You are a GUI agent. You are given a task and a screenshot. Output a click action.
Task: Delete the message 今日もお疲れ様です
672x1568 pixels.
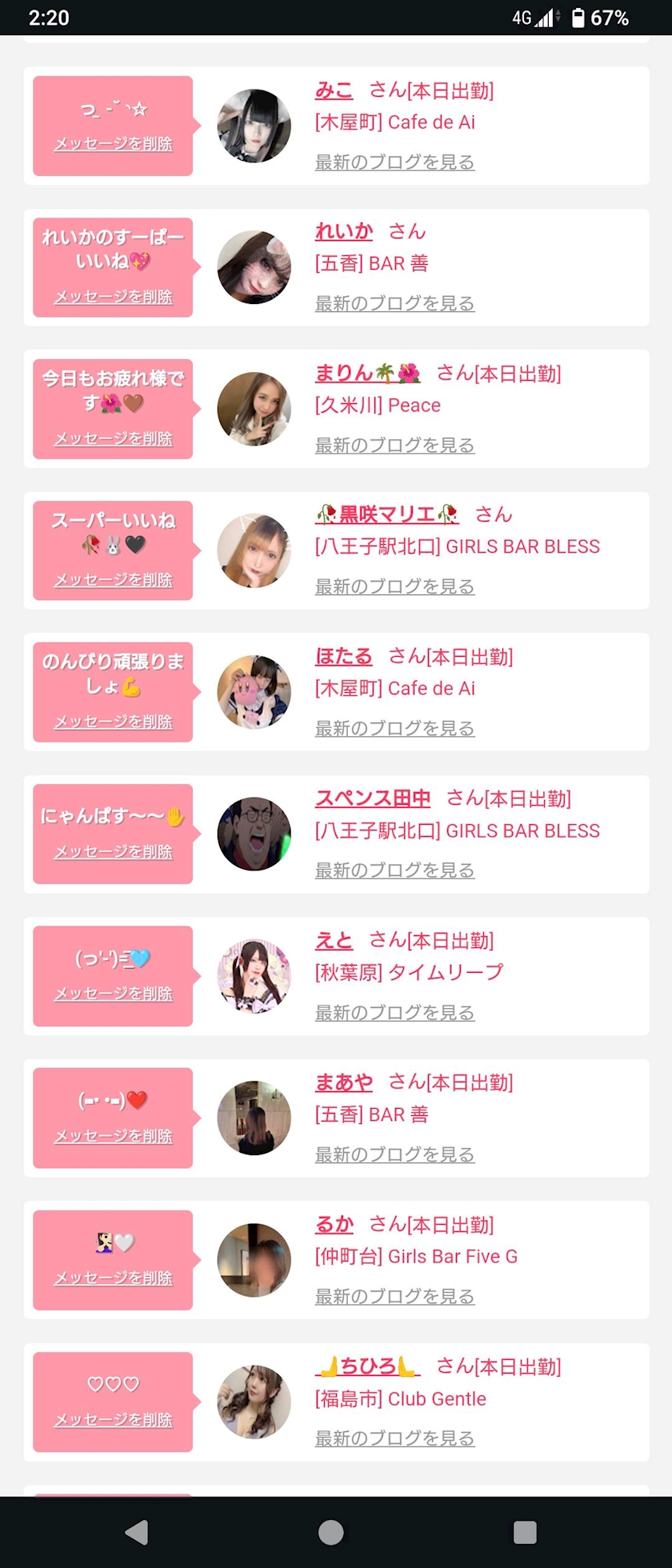113,438
